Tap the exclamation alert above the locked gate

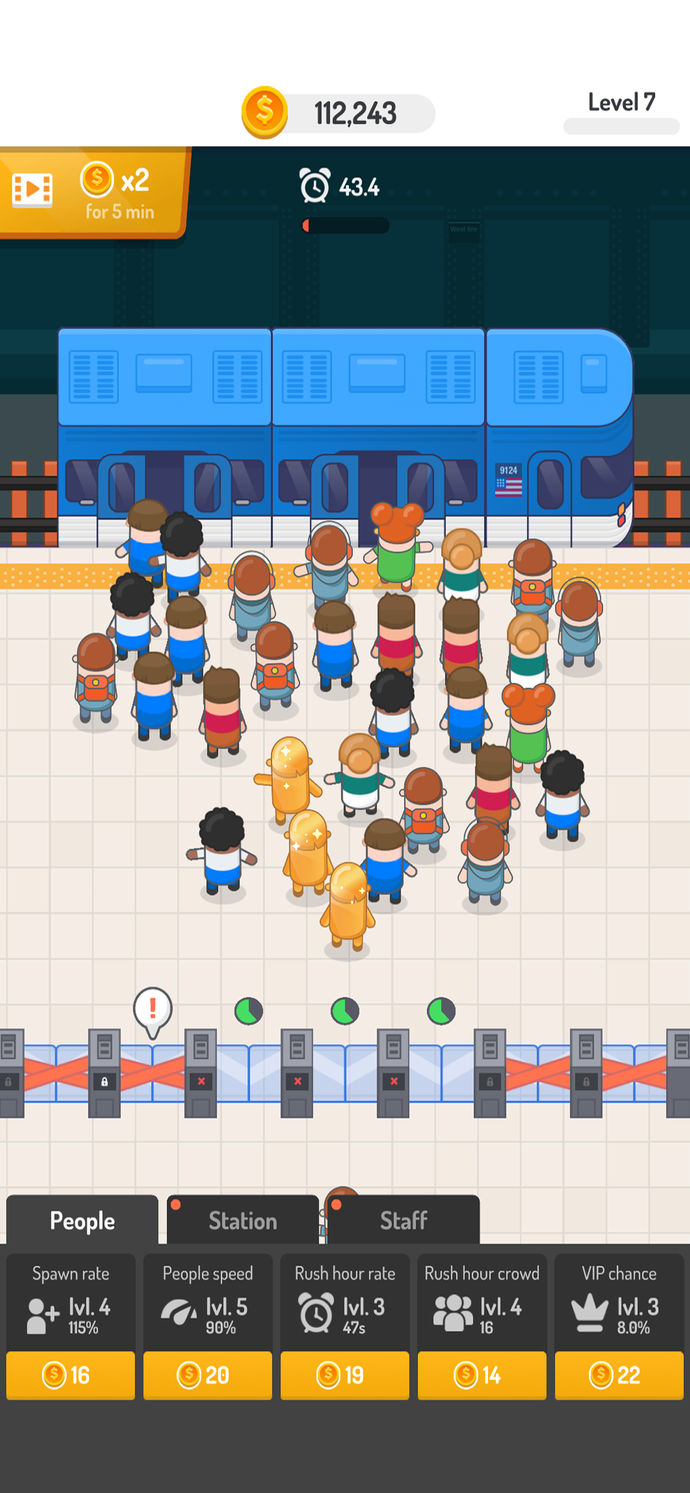point(153,1009)
